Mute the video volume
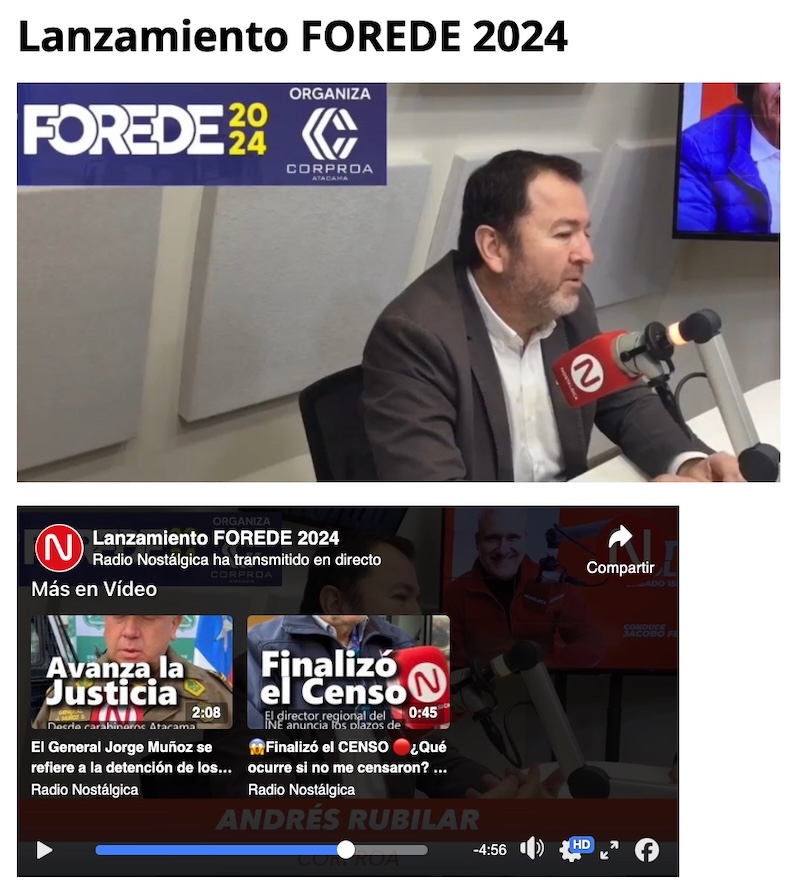The width and height of the screenshot is (800, 893). (532, 849)
